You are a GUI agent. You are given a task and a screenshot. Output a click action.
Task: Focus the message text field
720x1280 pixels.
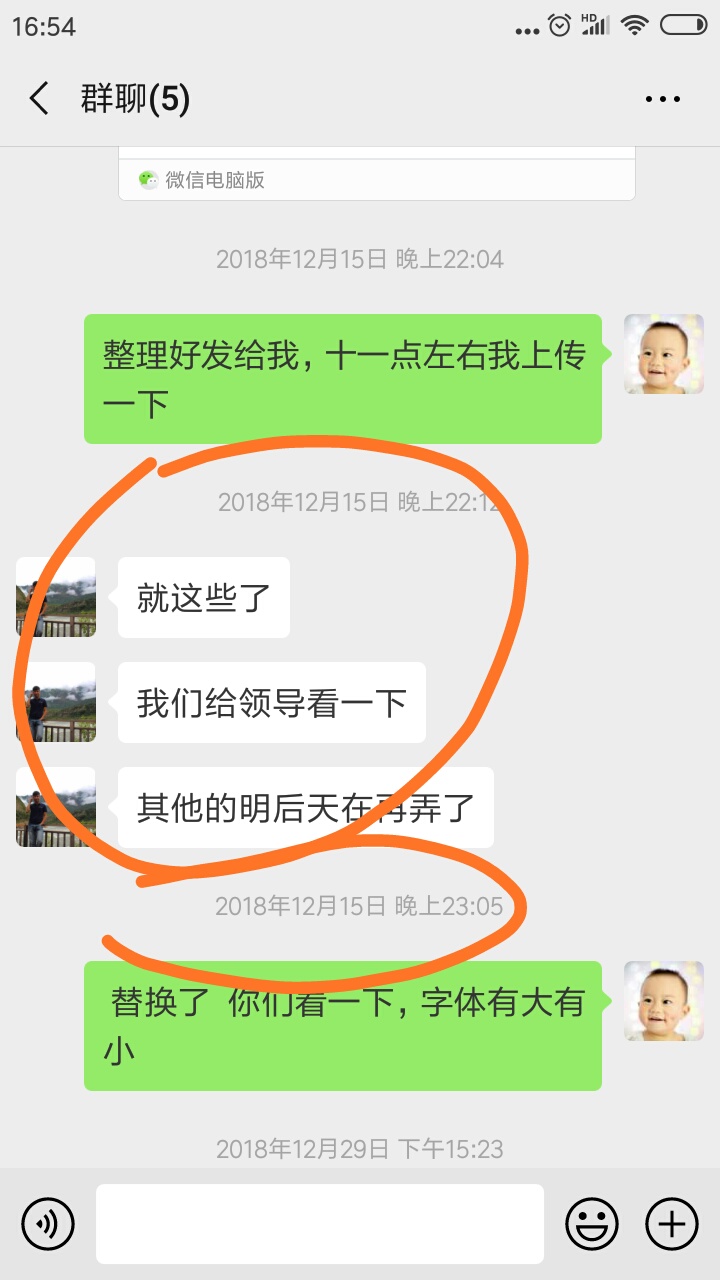point(320,1223)
